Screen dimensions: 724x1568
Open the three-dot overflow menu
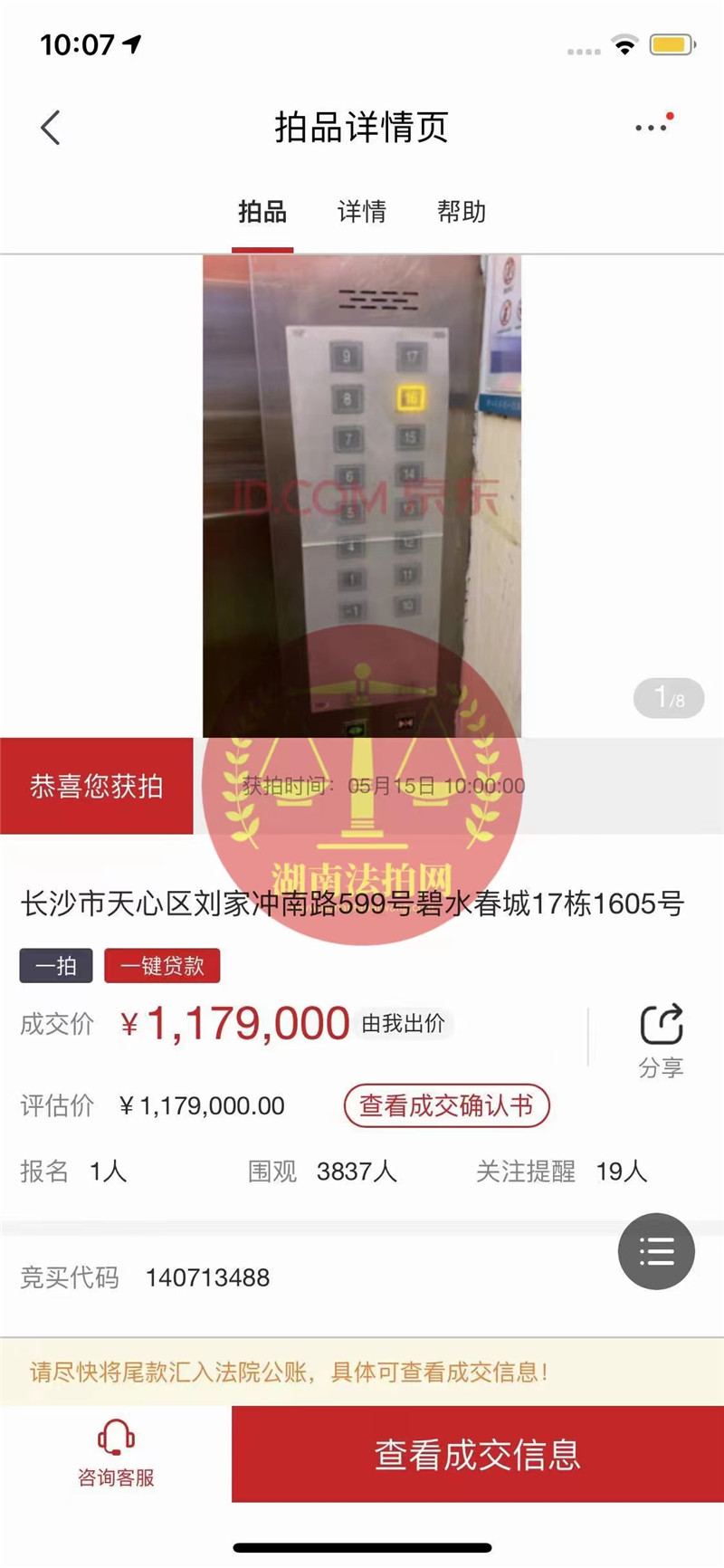tap(652, 128)
